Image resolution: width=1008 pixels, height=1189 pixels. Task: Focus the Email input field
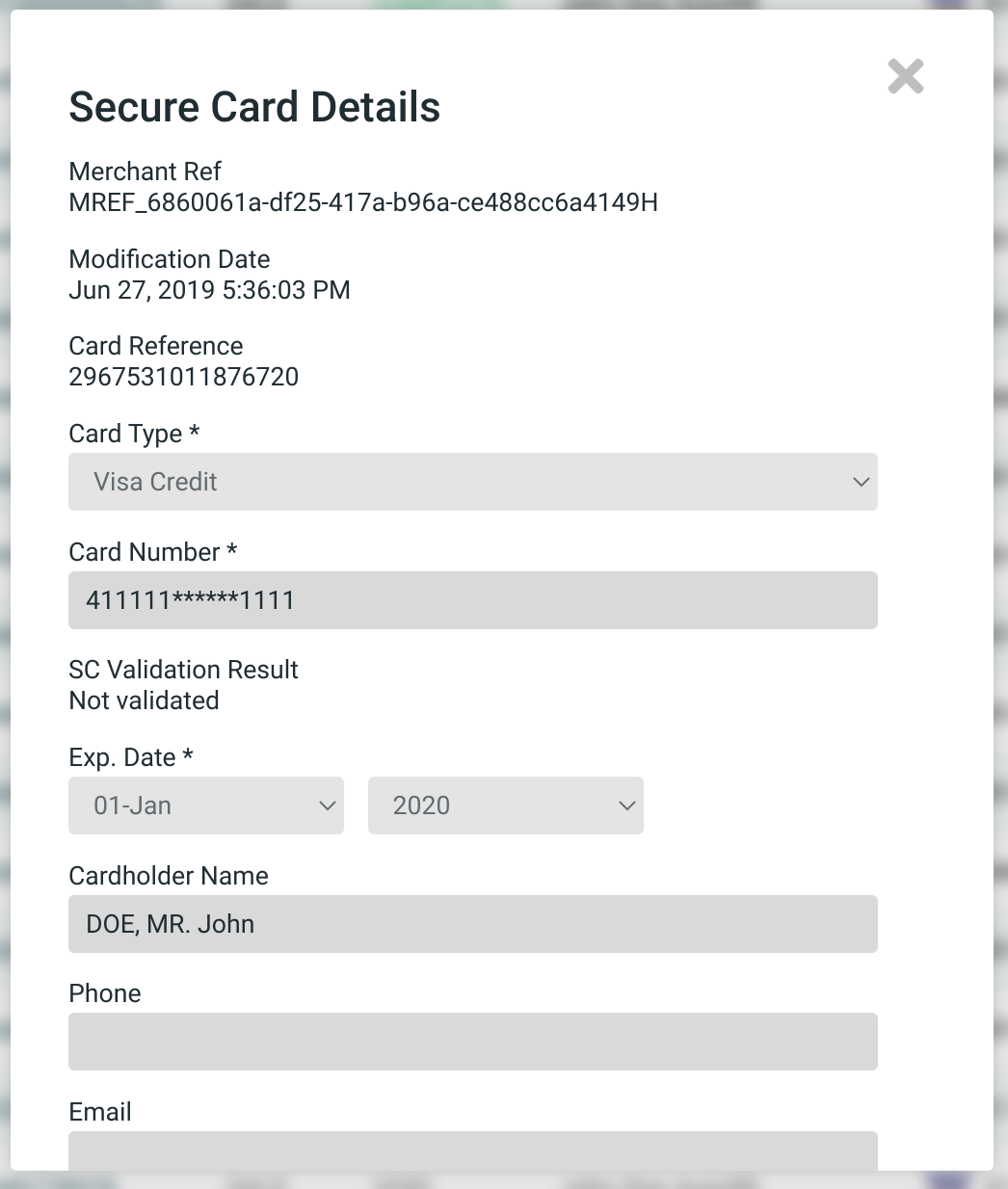pos(472,1150)
